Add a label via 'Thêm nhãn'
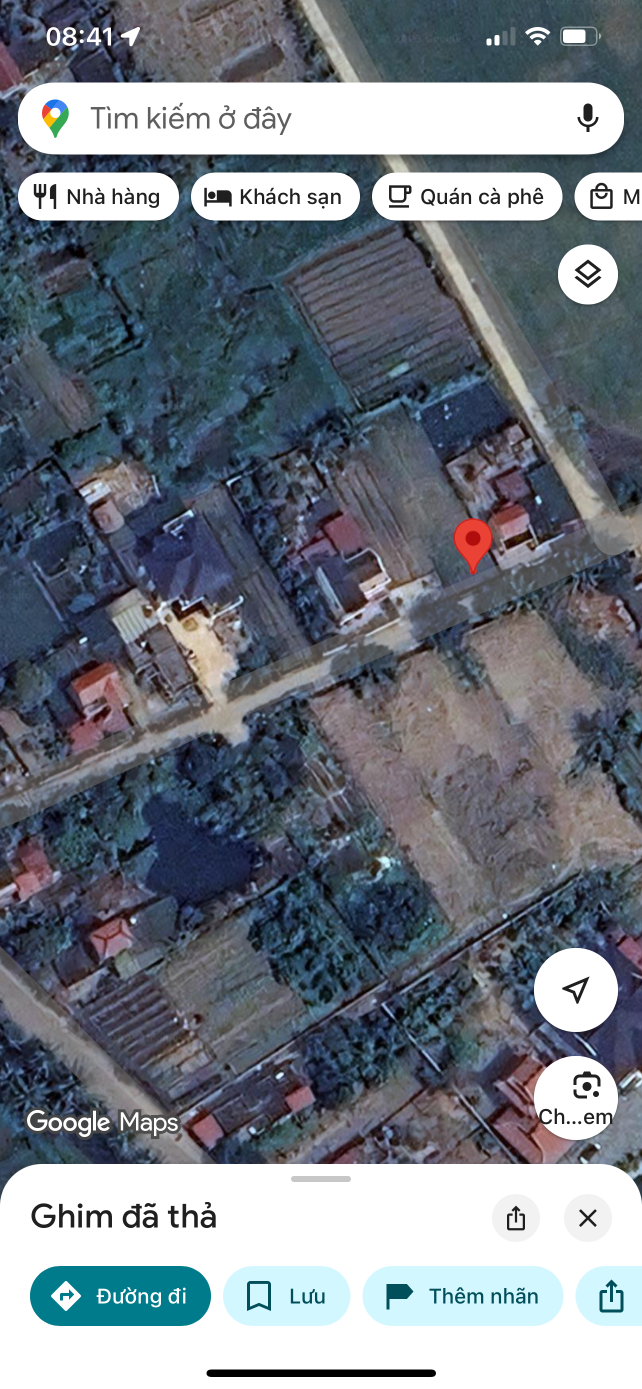Viewport: 642px width, 1389px height. pyautogui.click(x=463, y=1296)
